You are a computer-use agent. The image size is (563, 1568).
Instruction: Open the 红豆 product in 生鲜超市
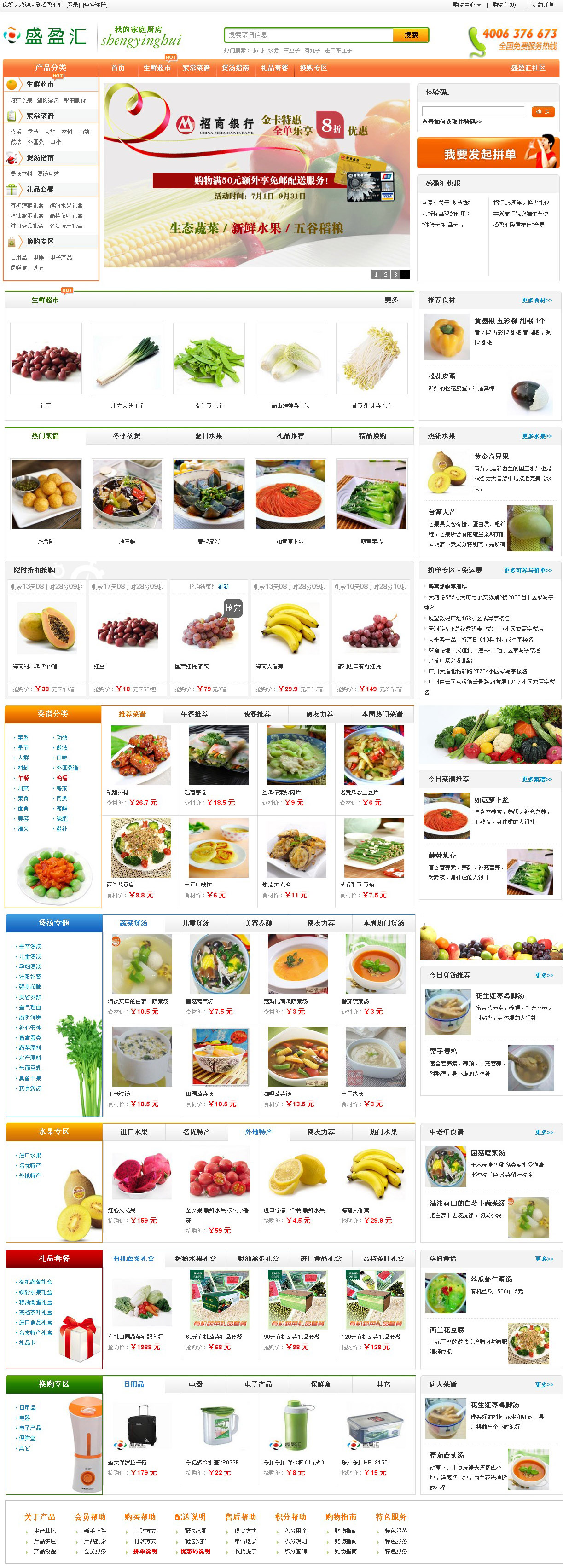tap(46, 359)
